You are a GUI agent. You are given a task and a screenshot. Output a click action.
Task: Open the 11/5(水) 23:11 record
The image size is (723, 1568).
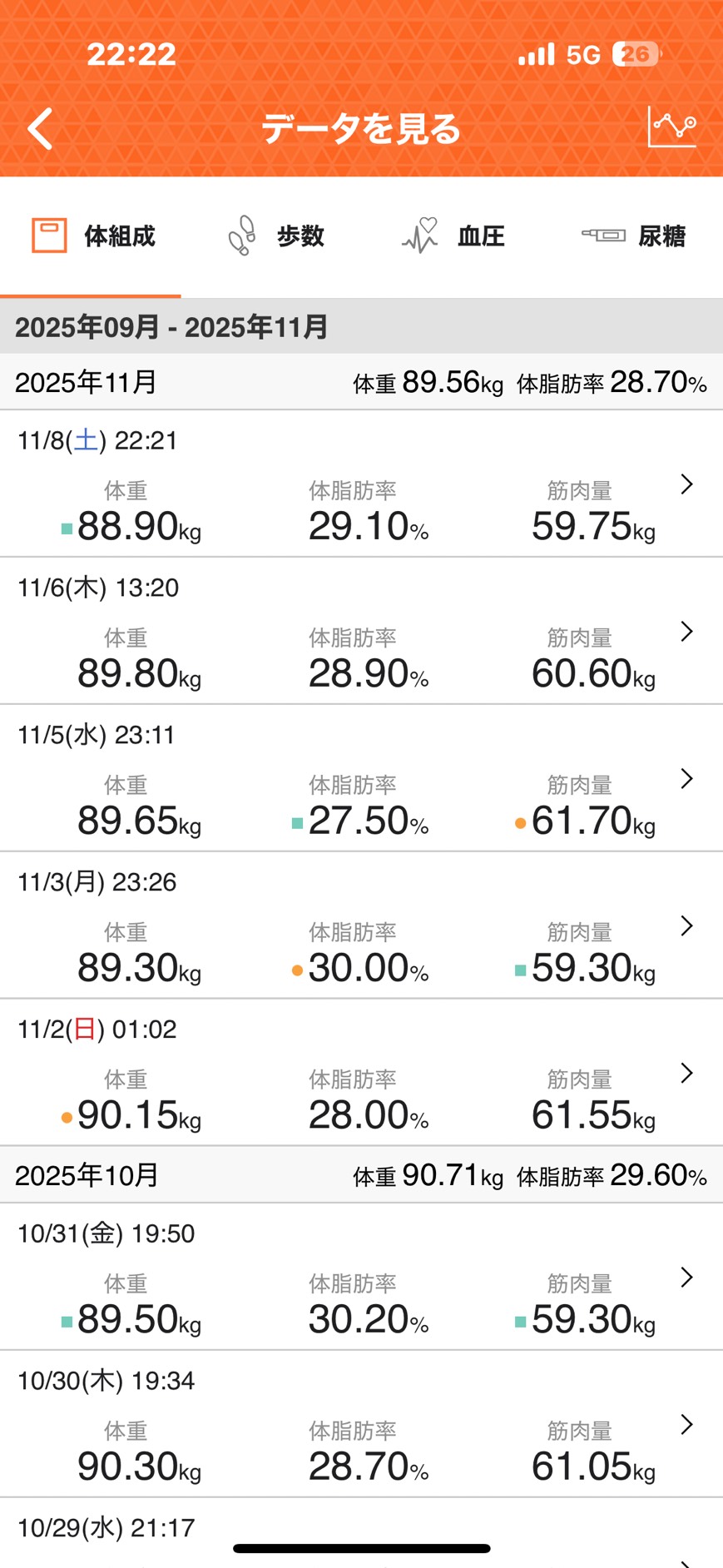361,779
